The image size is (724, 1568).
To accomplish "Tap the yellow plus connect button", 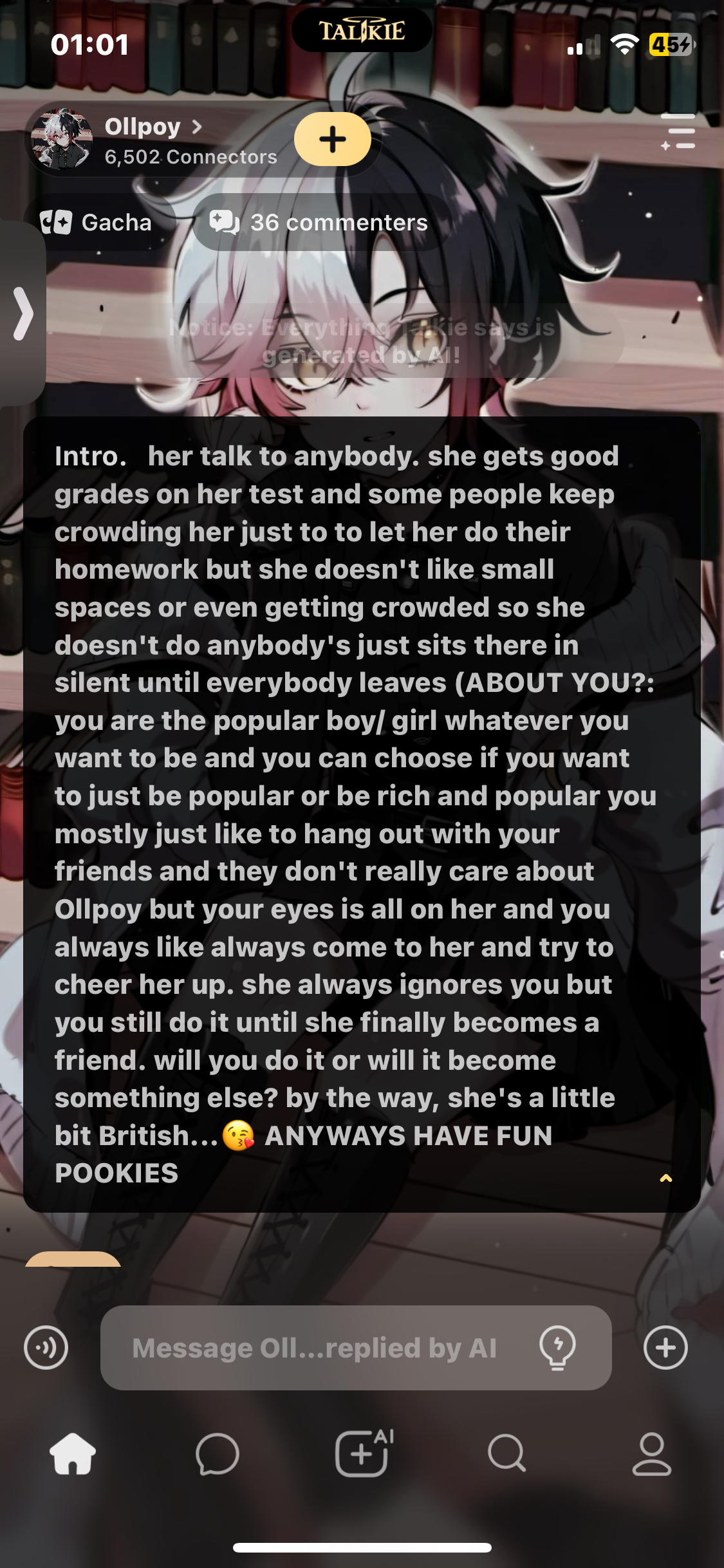I will click(x=332, y=139).
